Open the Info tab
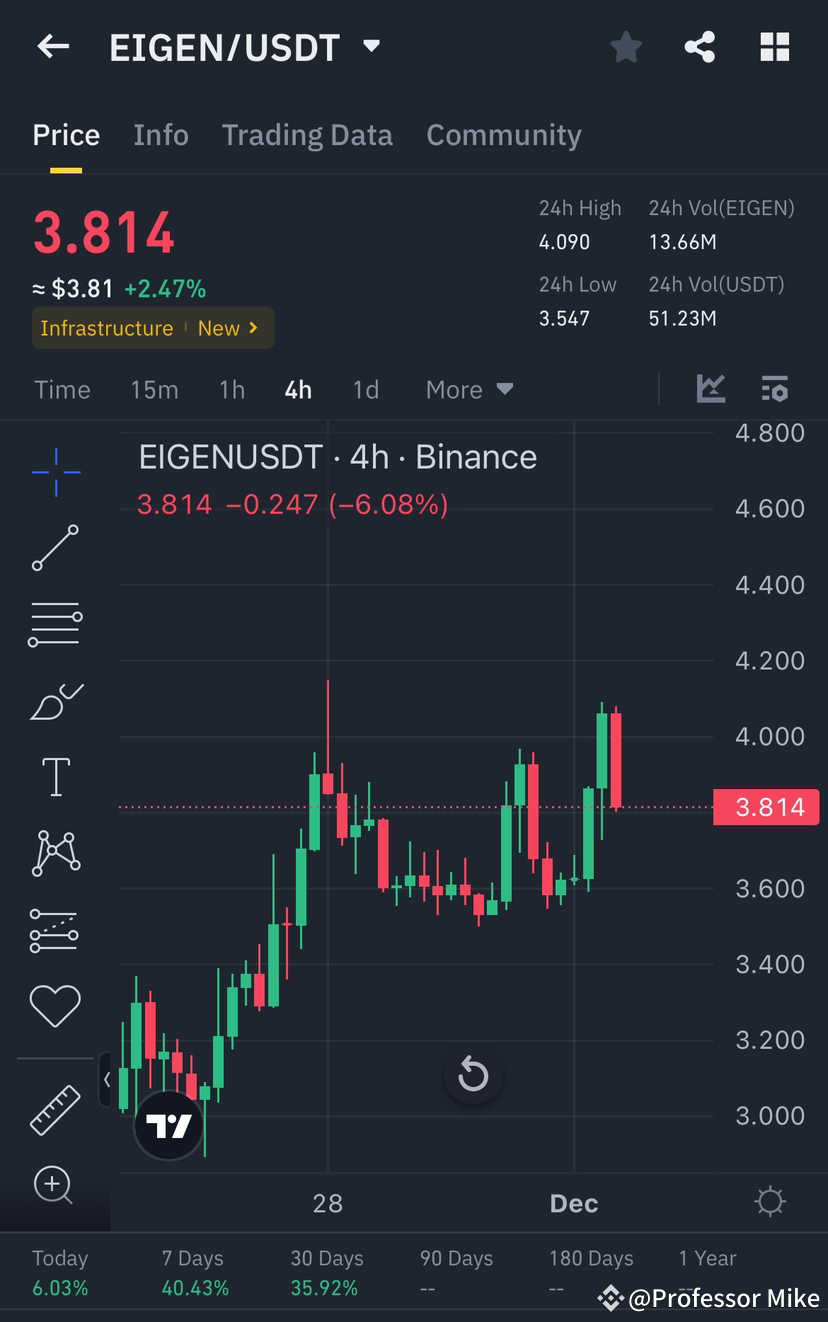This screenshot has height=1322, width=828. (x=160, y=134)
